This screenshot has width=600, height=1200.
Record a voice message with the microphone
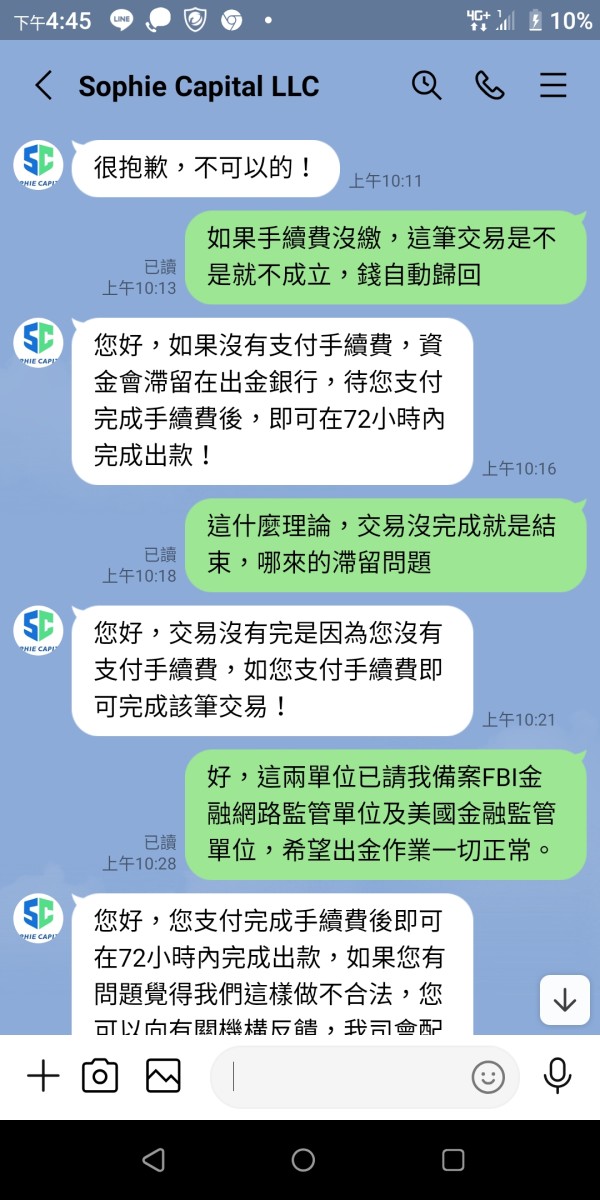pyautogui.click(x=557, y=1076)
